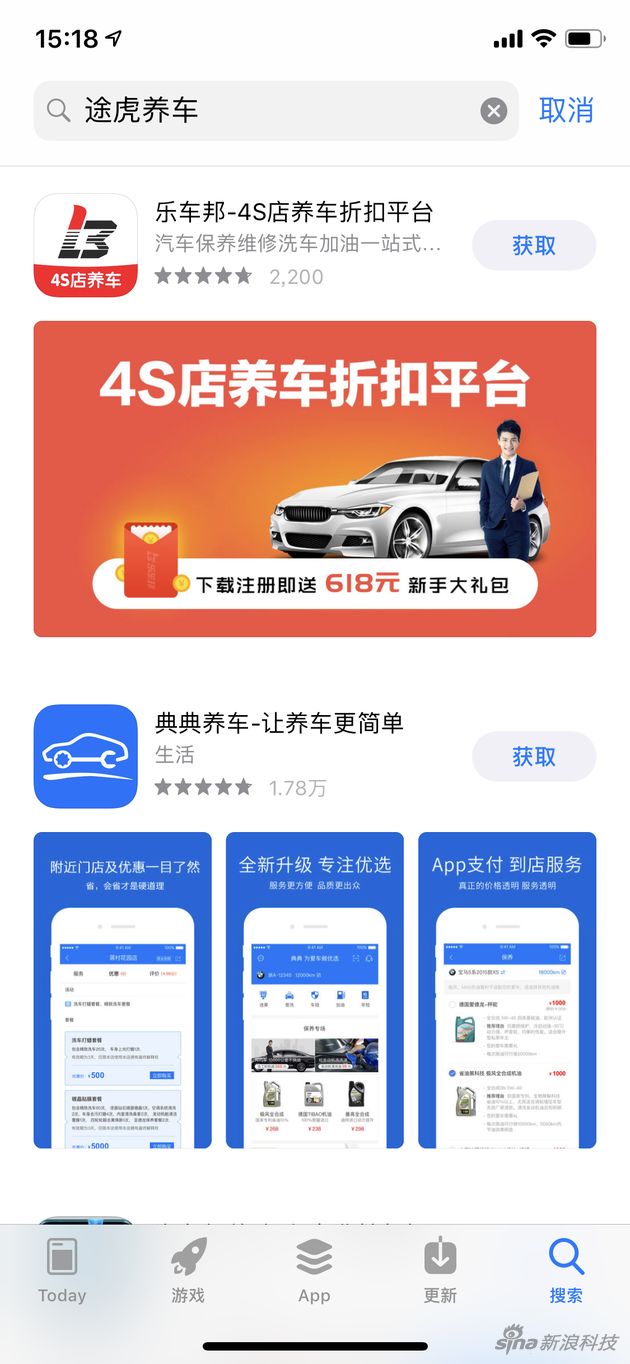Screen dimensions: 630x1364
Task: Switch to the 游戏 tab
Action: pyautogui.click(x=188, y=1270)
